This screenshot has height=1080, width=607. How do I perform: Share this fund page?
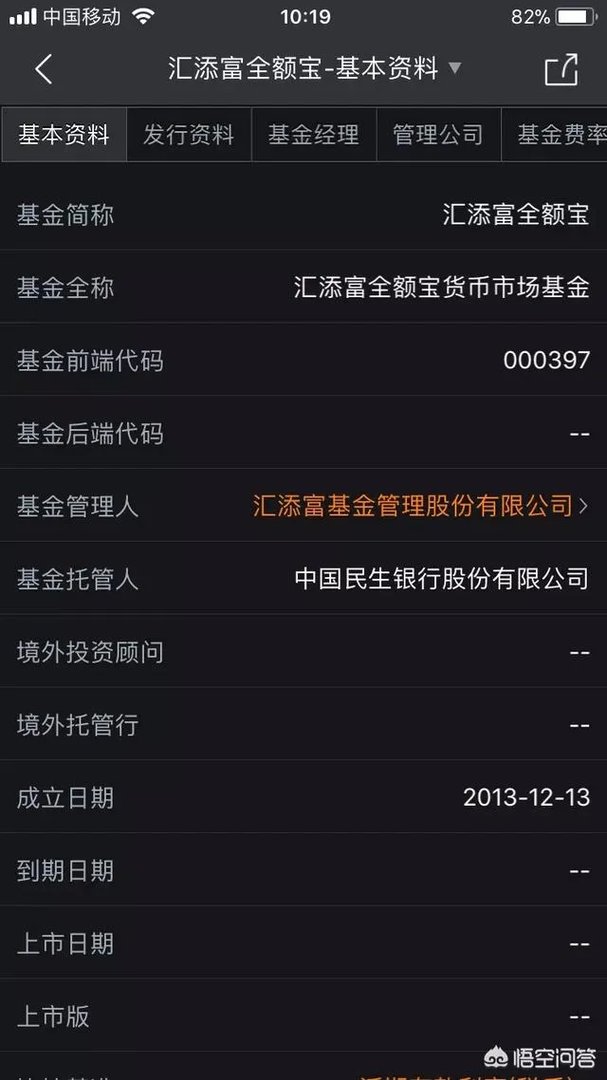561,69
